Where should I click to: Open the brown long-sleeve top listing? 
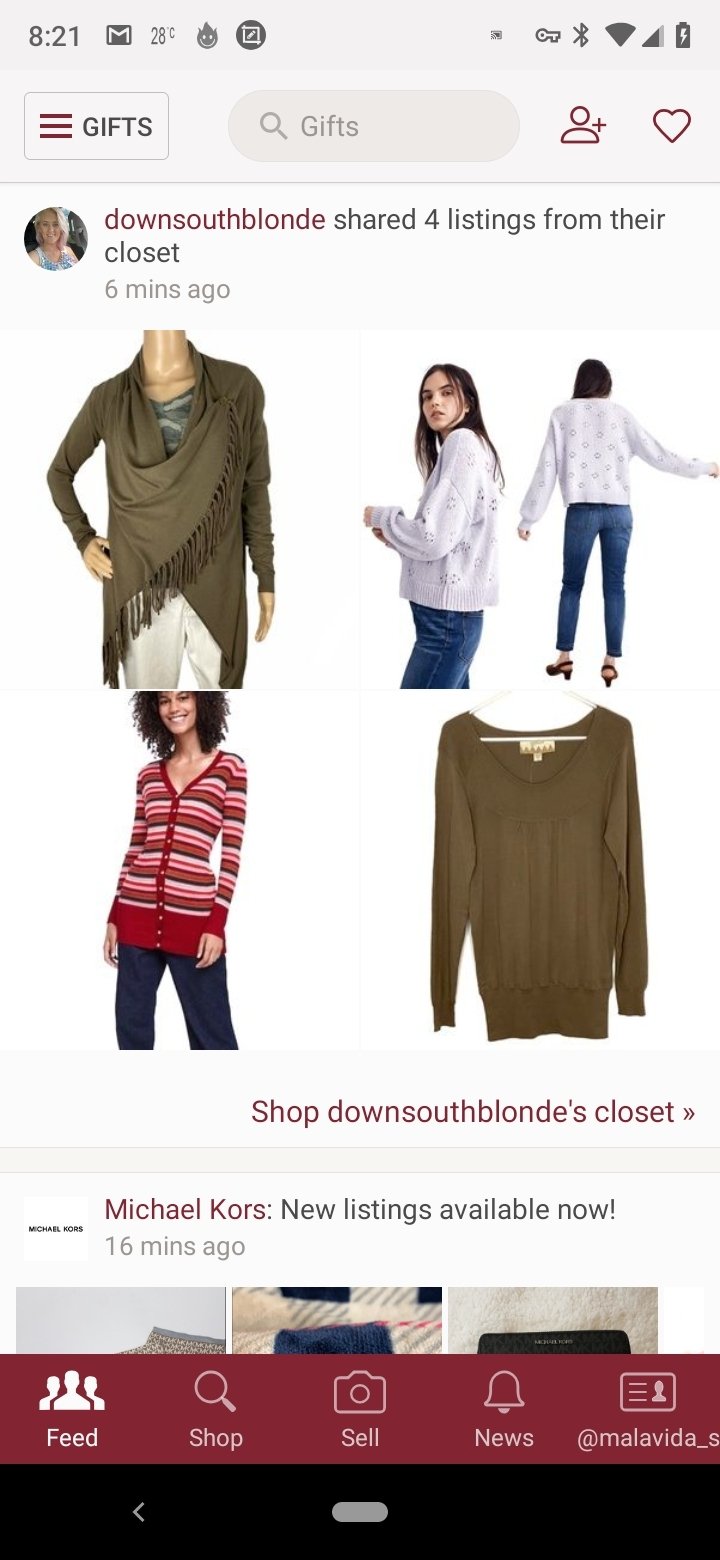coord(540,870)
